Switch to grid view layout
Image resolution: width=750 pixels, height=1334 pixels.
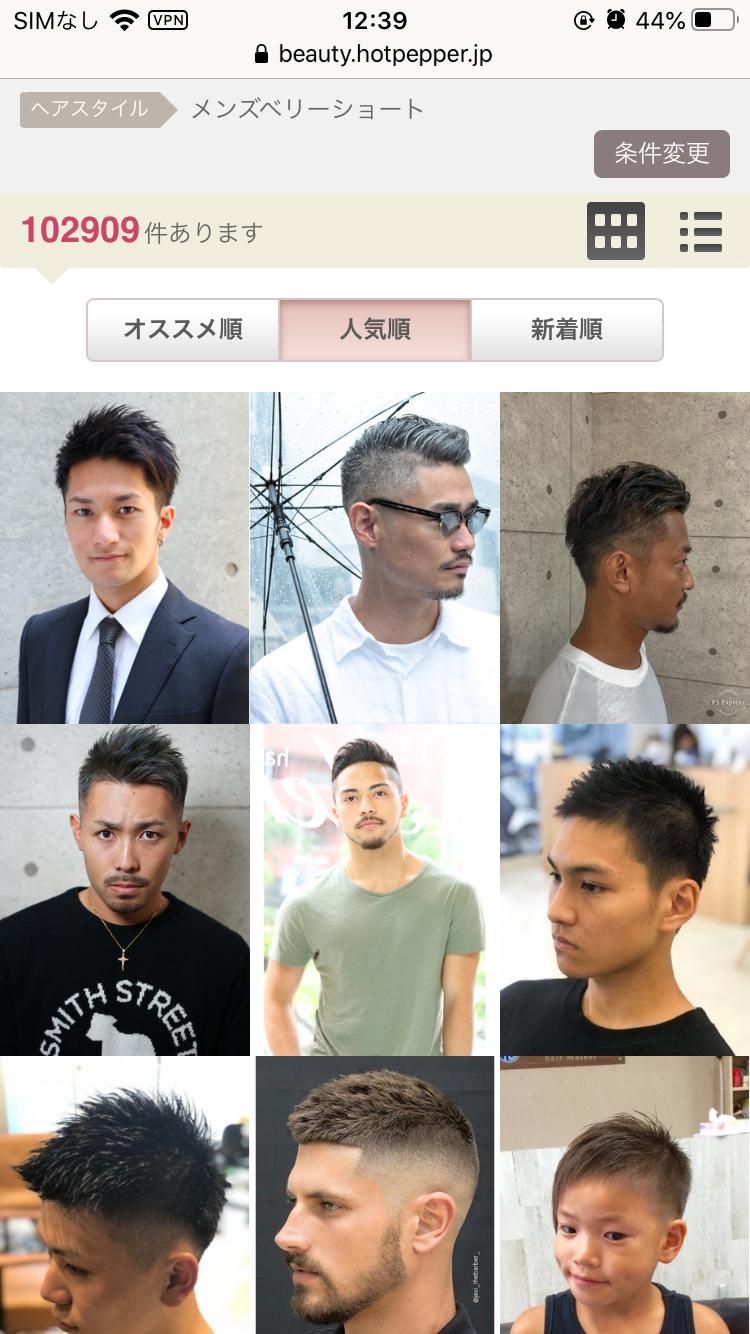616,231
